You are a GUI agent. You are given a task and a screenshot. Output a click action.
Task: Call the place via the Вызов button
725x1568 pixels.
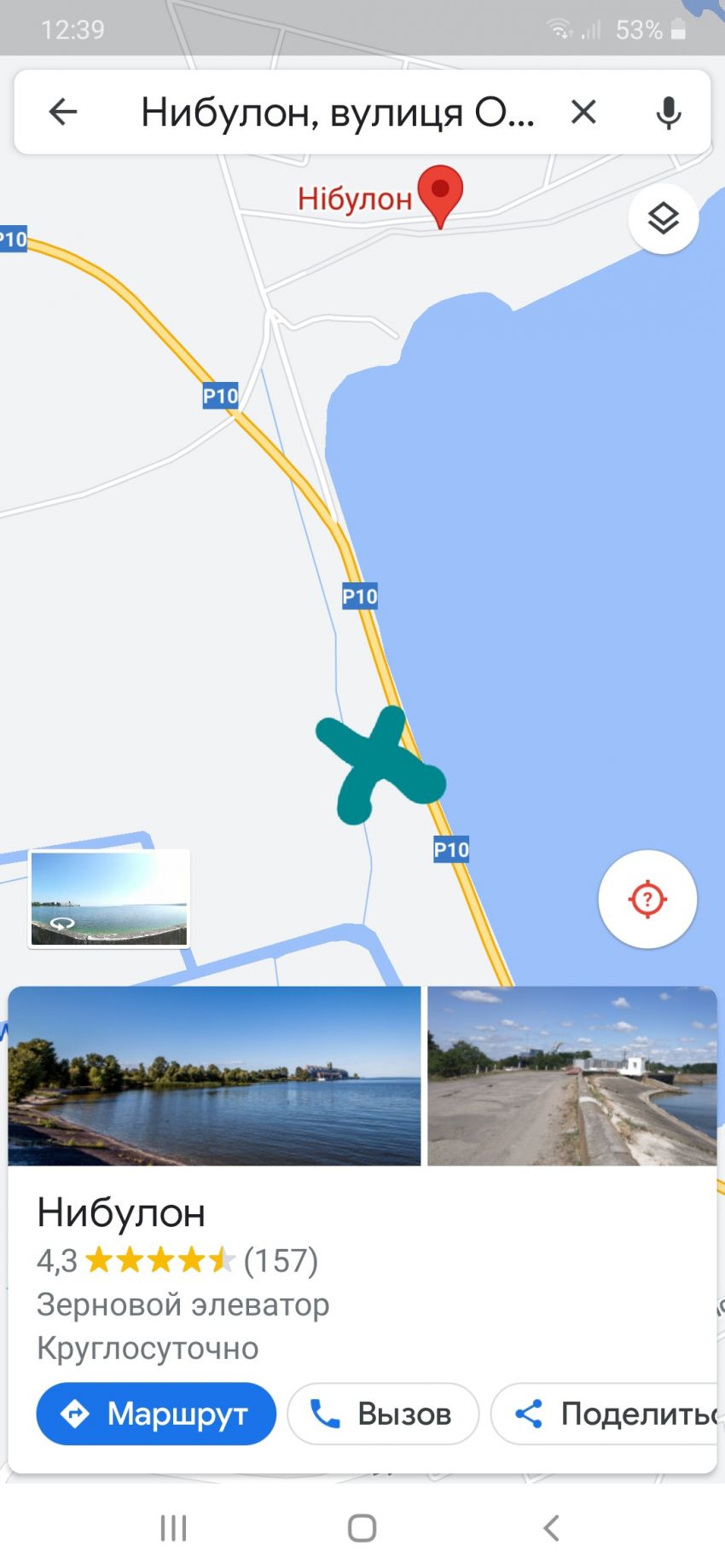(383, 1414)
